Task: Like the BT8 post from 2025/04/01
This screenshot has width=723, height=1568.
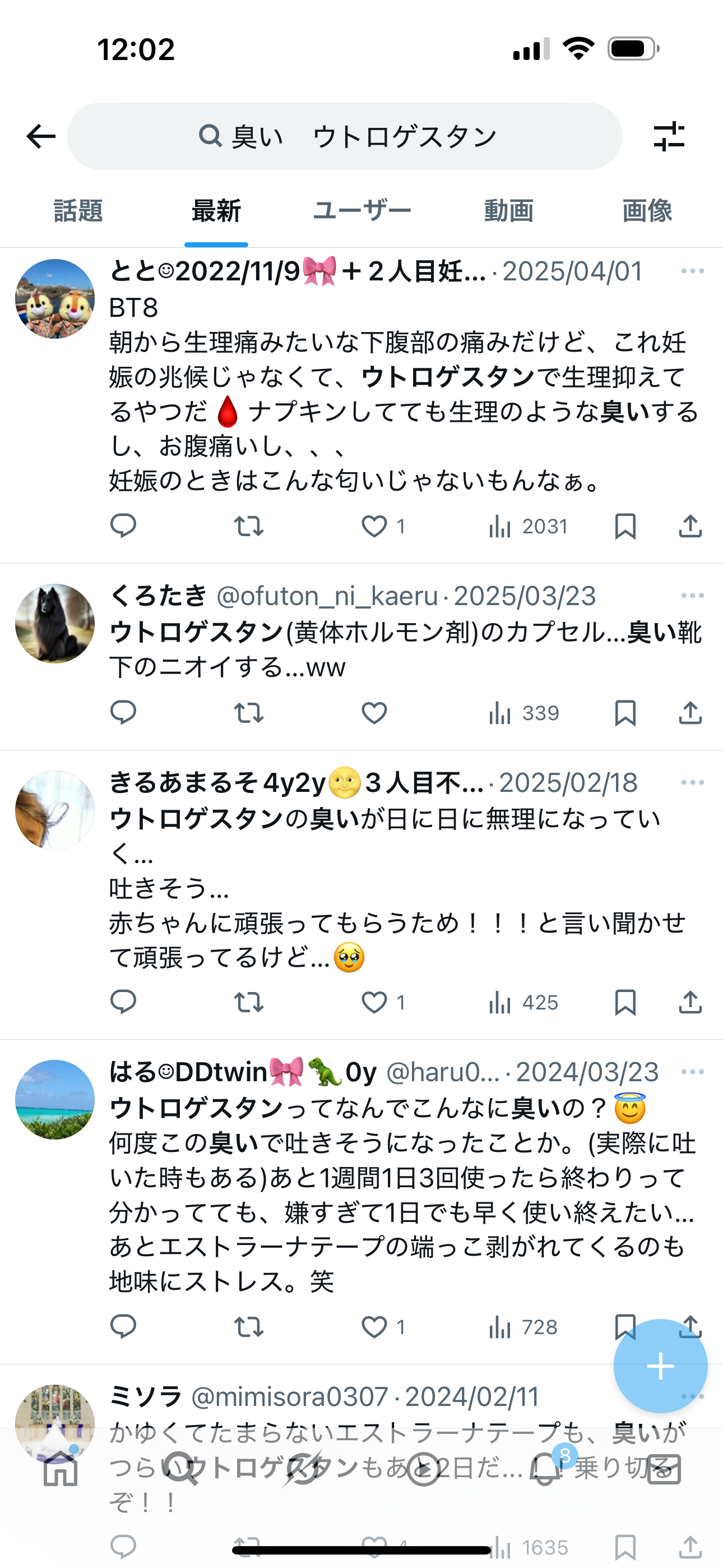Action: pyautogui.click(x=374, y=527)
